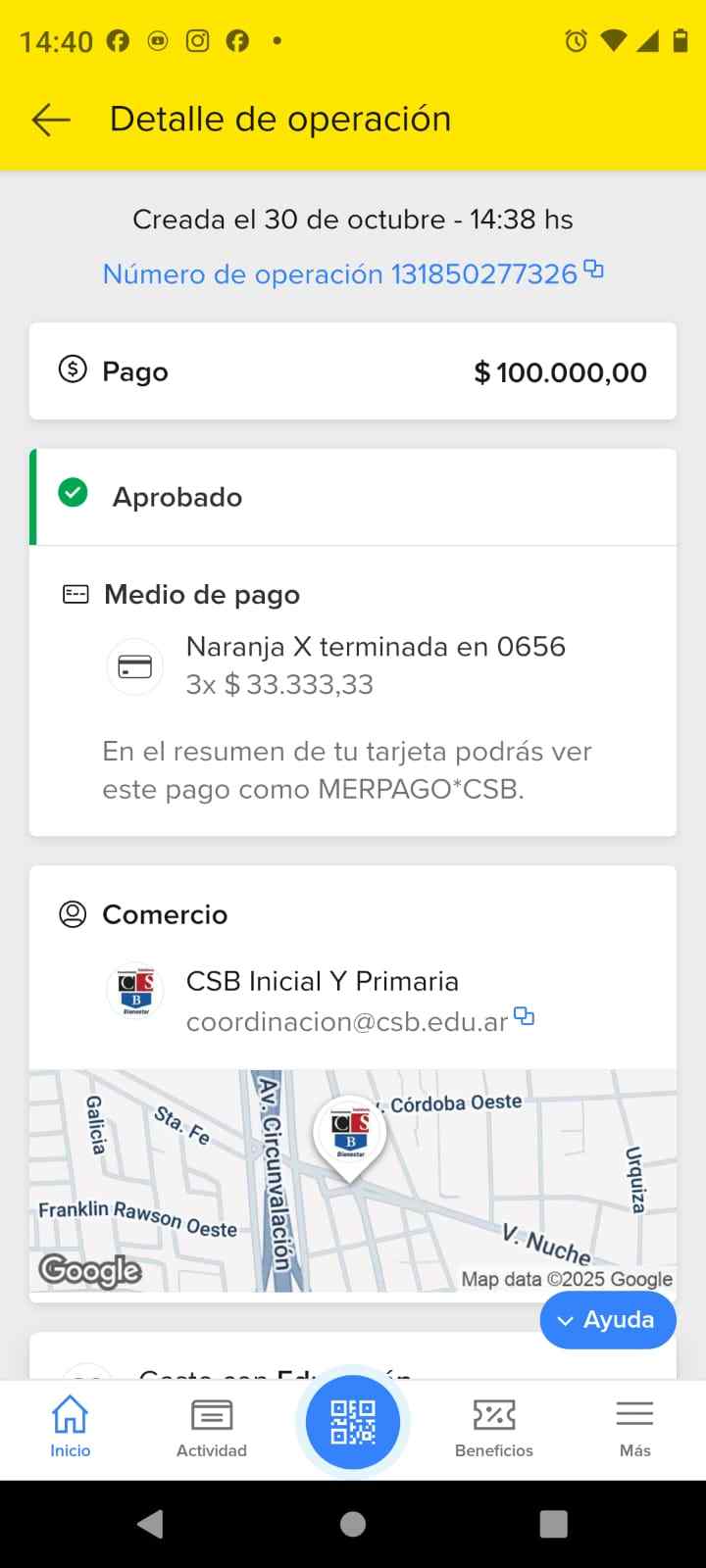Image resolution: width=706 pixels, height=1568 pixels.
Task: Switch to the Actividad tab
Action: [212, 1426]
